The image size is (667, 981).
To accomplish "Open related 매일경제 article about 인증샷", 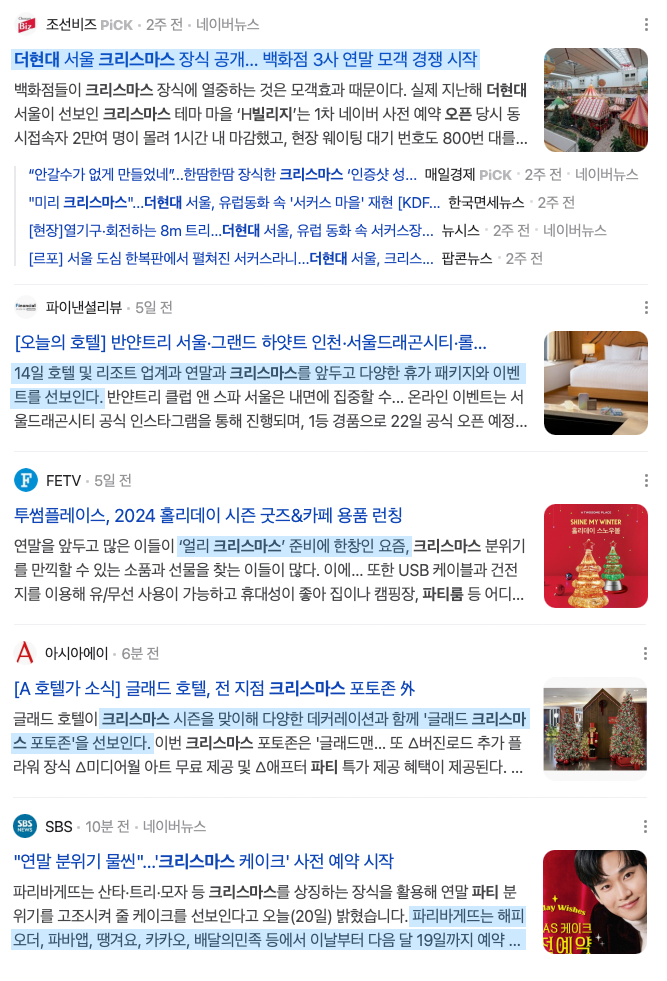I will click(x=223, y=174).
